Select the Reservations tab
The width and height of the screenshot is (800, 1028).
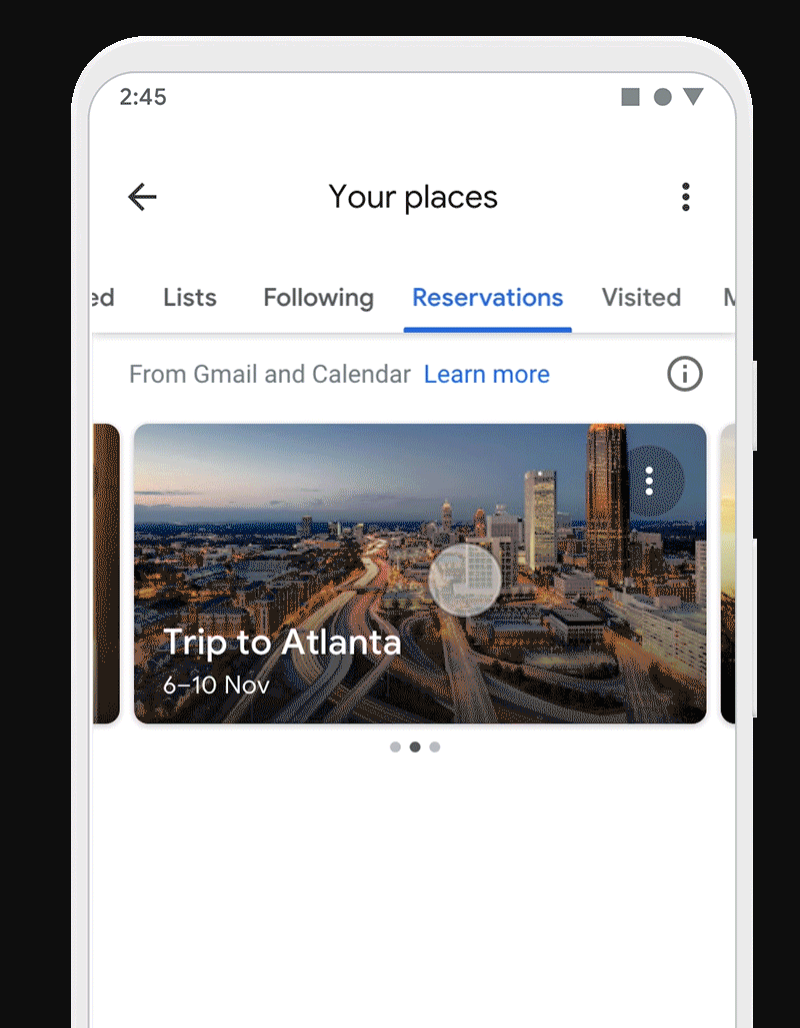click(487, 298)
